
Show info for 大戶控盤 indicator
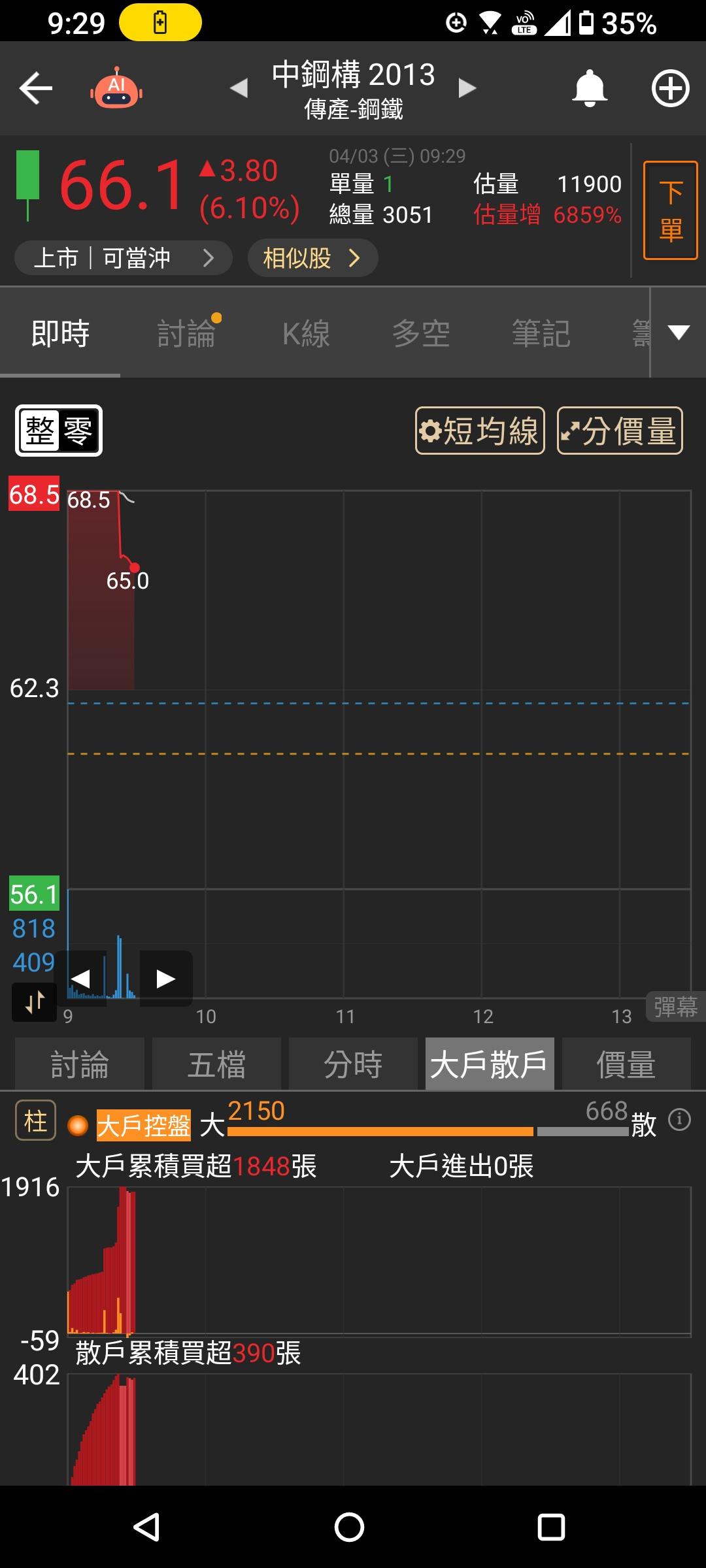[x=679, y=1120]
